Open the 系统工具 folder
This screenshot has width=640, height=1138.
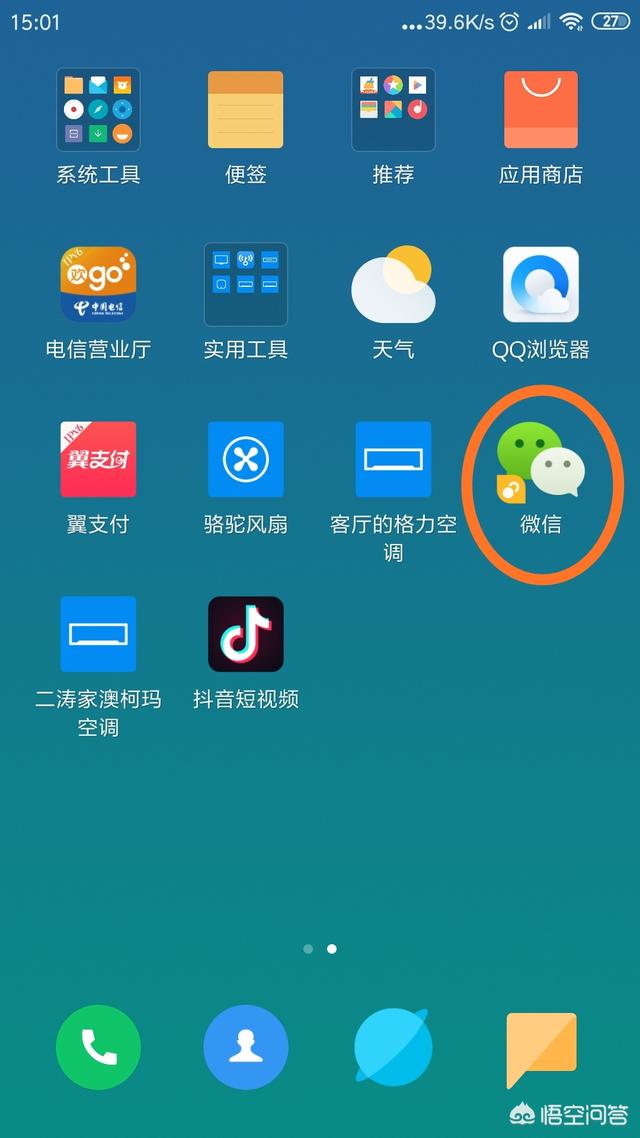98,110
